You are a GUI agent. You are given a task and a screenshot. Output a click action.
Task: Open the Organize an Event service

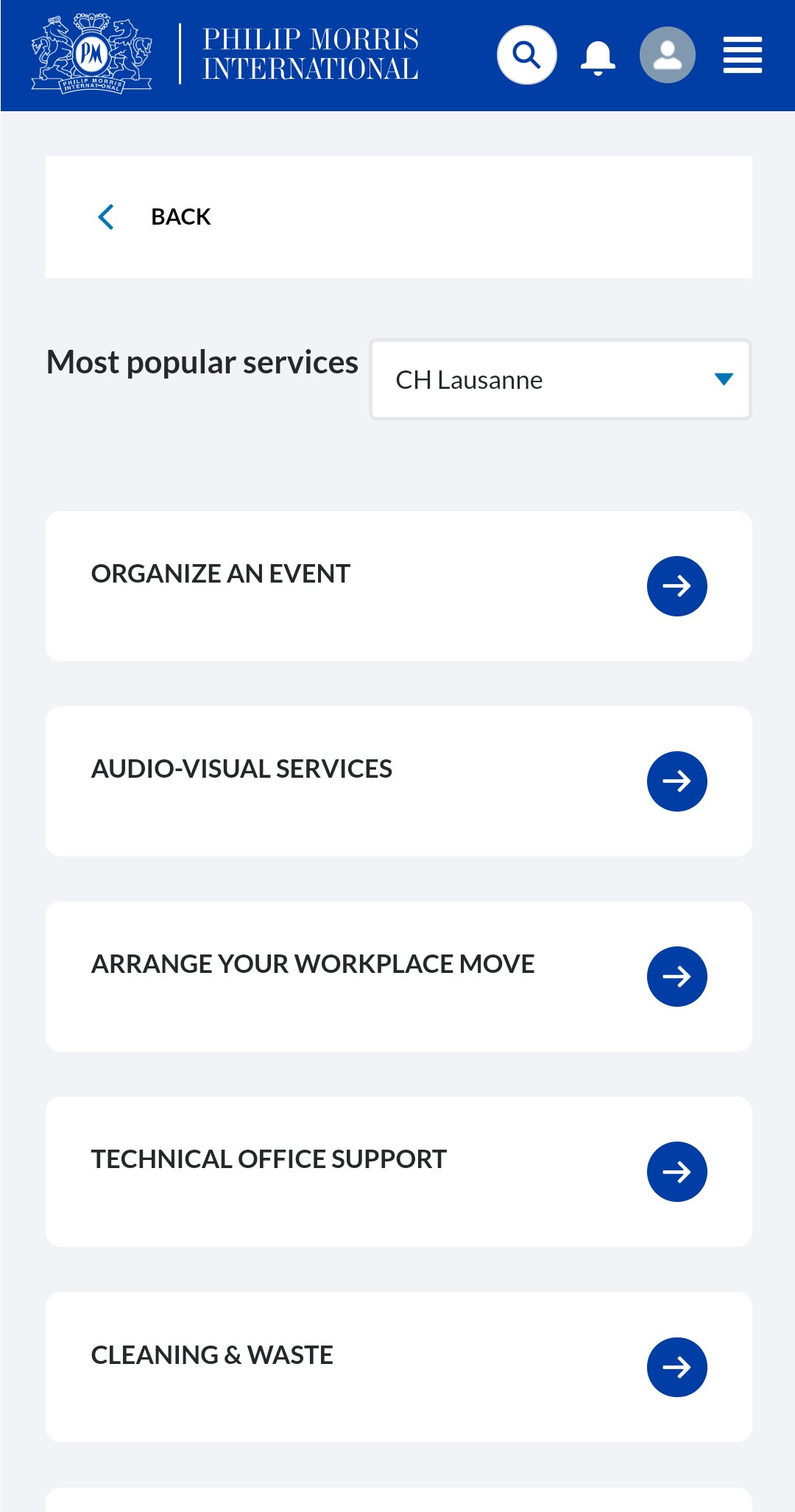click(x=676, y=586)
